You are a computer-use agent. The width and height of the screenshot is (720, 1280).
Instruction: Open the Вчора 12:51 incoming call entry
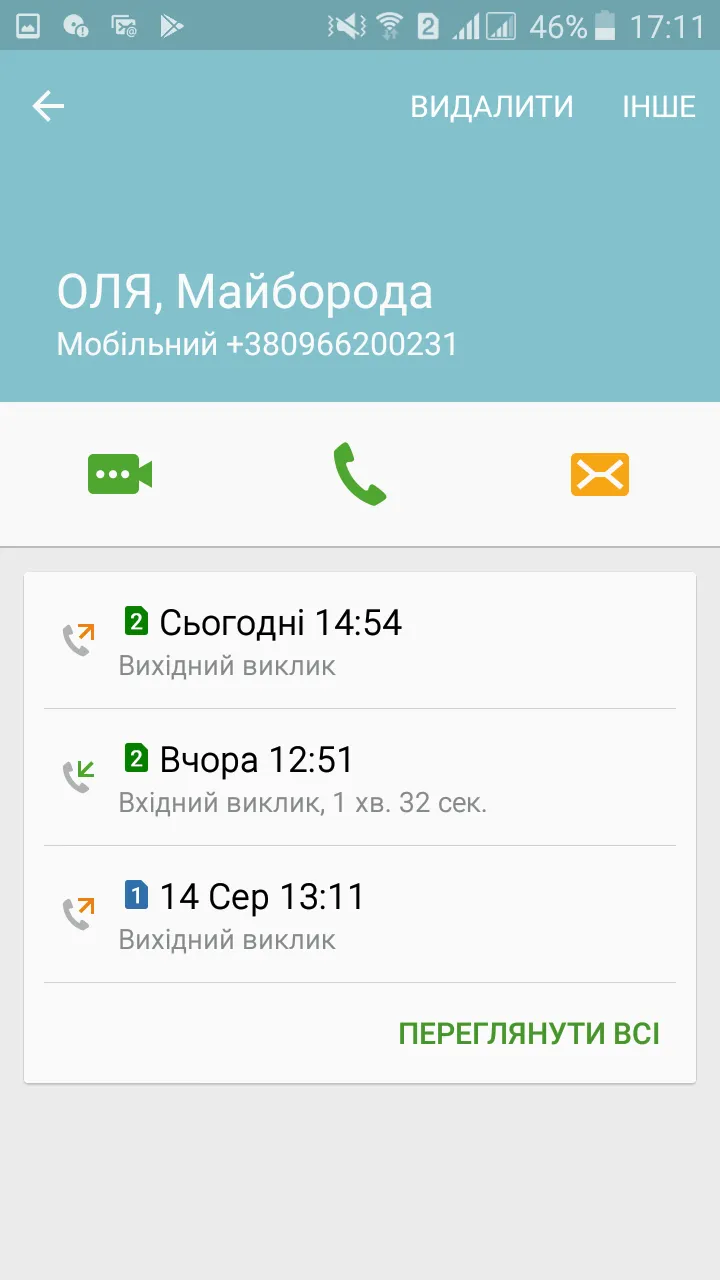pos(360,777)
